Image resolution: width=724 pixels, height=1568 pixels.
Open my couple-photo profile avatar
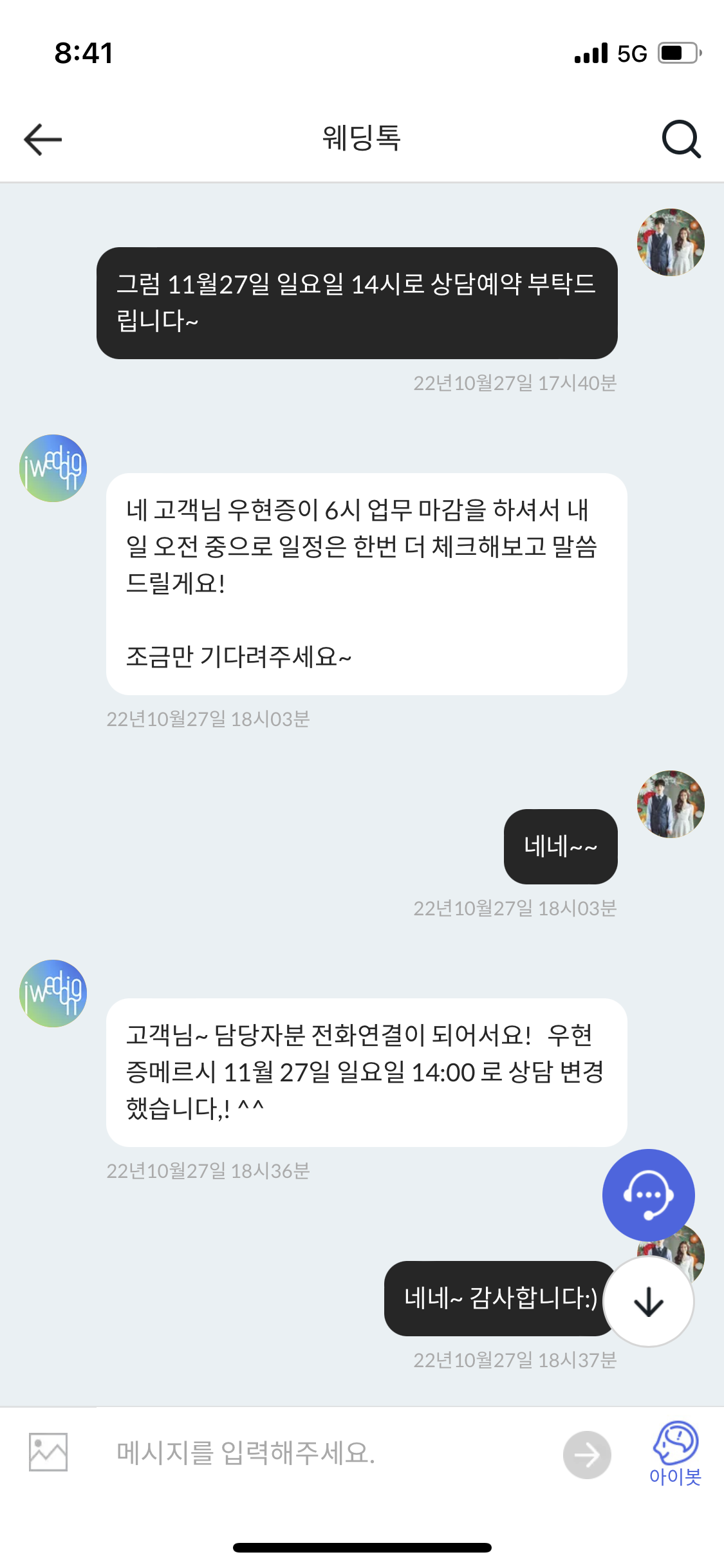click(x=671, y=243)
